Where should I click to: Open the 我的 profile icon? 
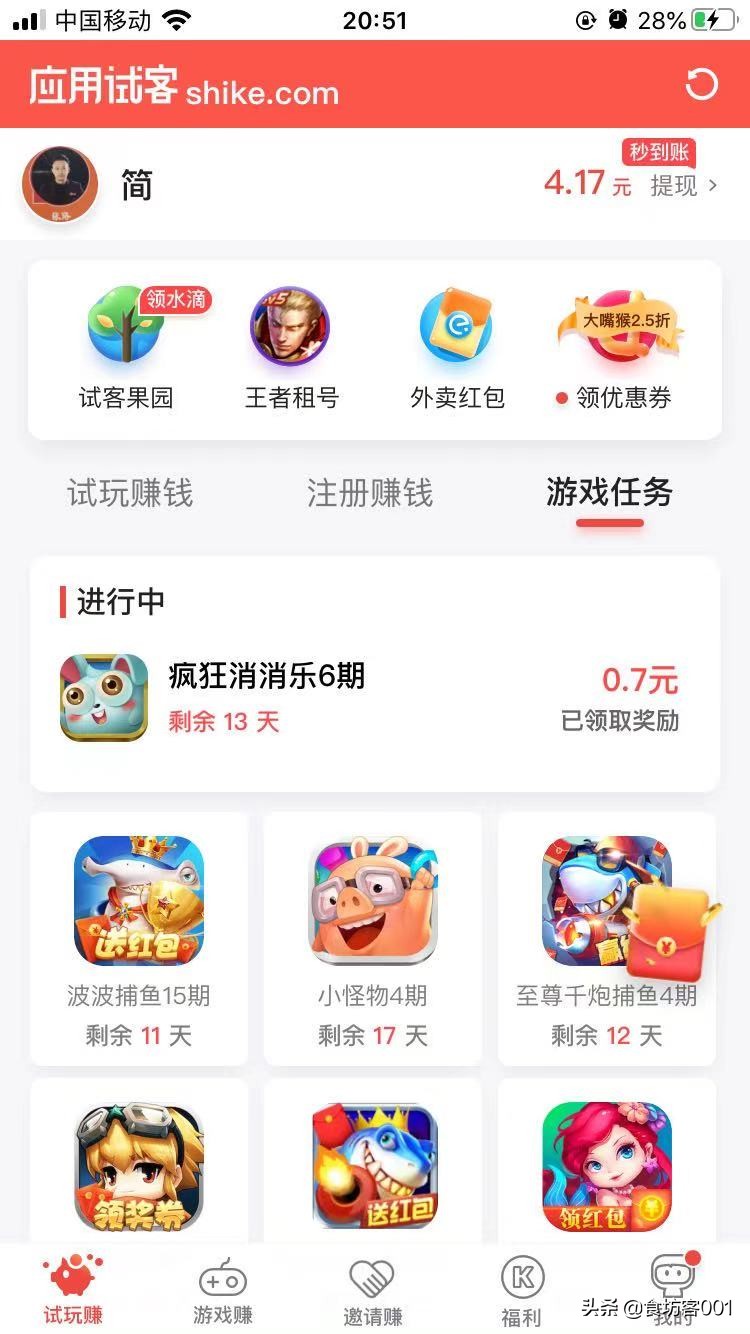coord(671,1277)
